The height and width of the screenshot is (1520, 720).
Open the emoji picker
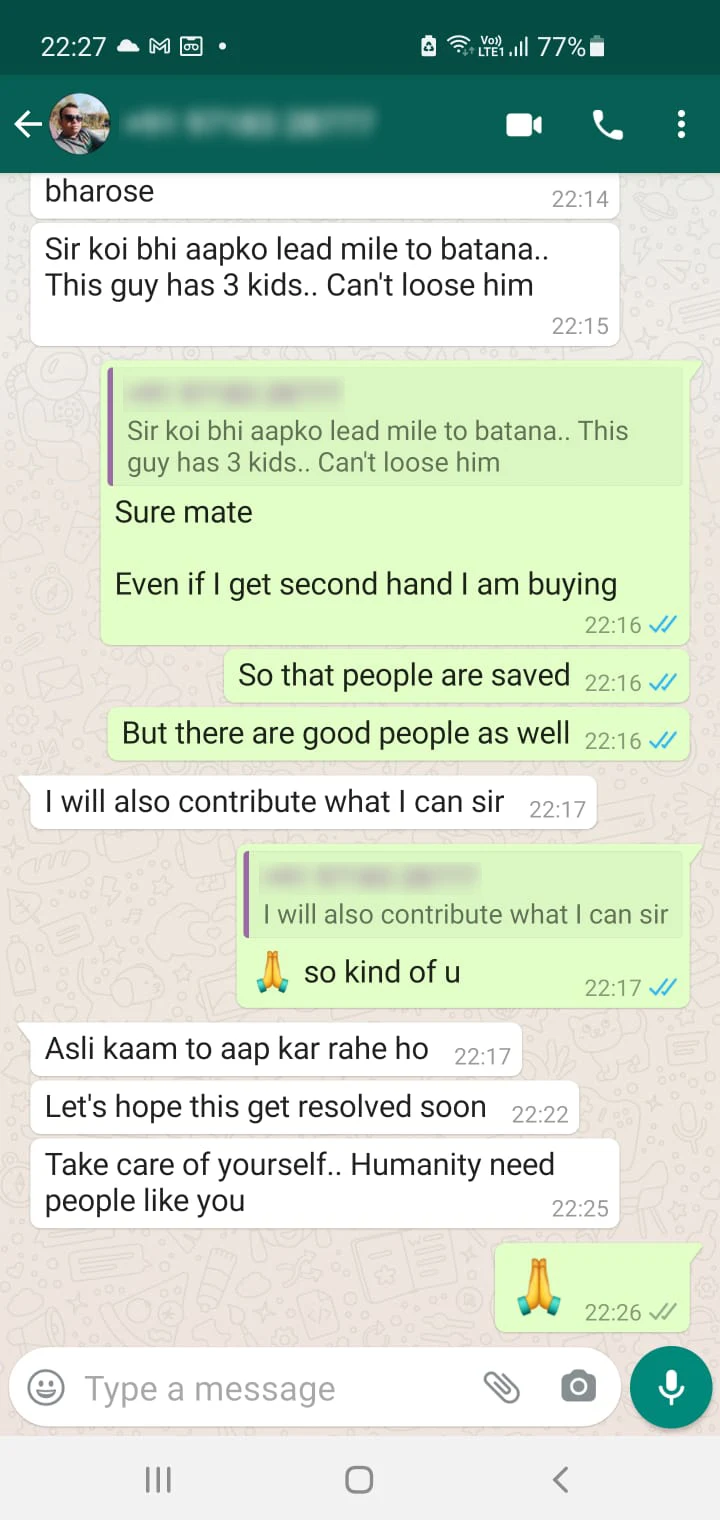[46, 1388]
